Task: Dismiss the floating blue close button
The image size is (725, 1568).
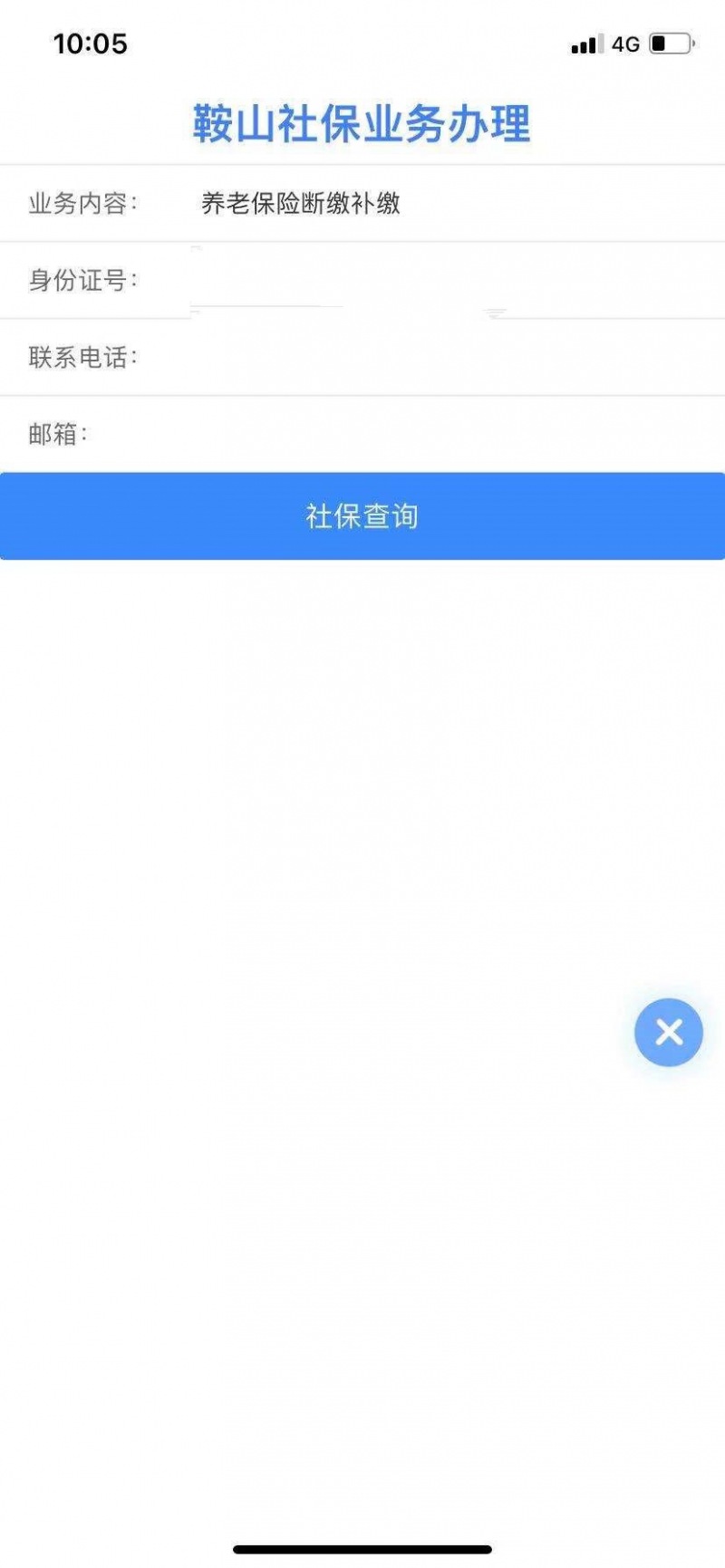Action: [669, 1033]
